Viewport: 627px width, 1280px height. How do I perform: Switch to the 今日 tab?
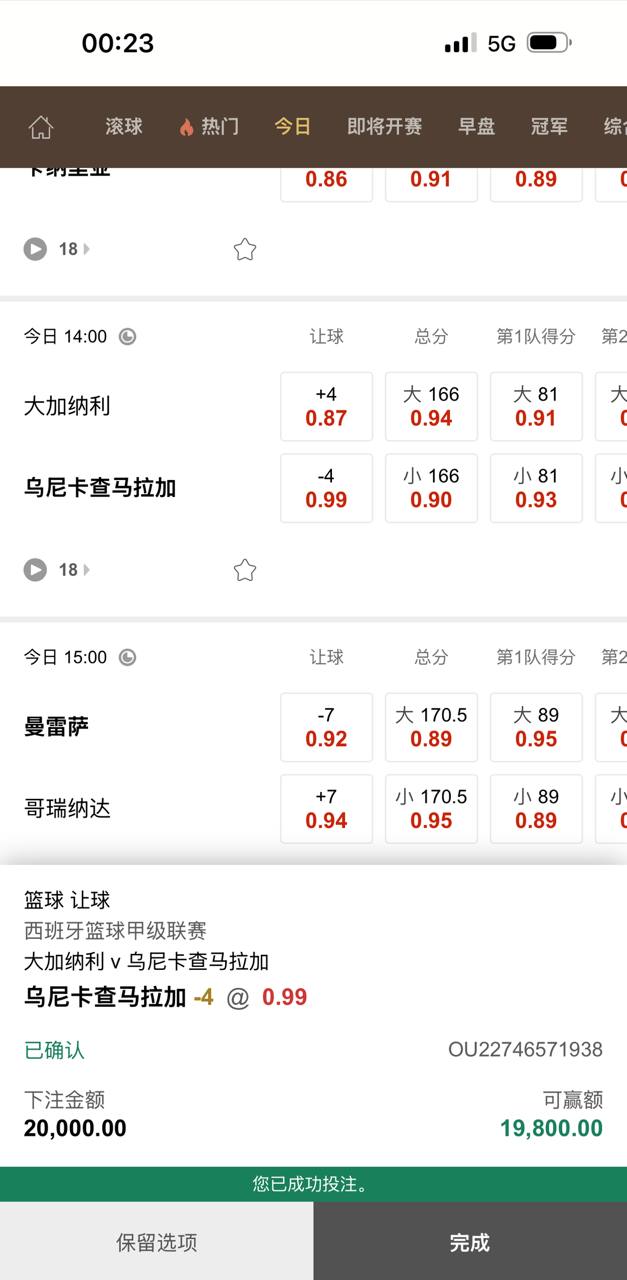click(x=293, y=127)
